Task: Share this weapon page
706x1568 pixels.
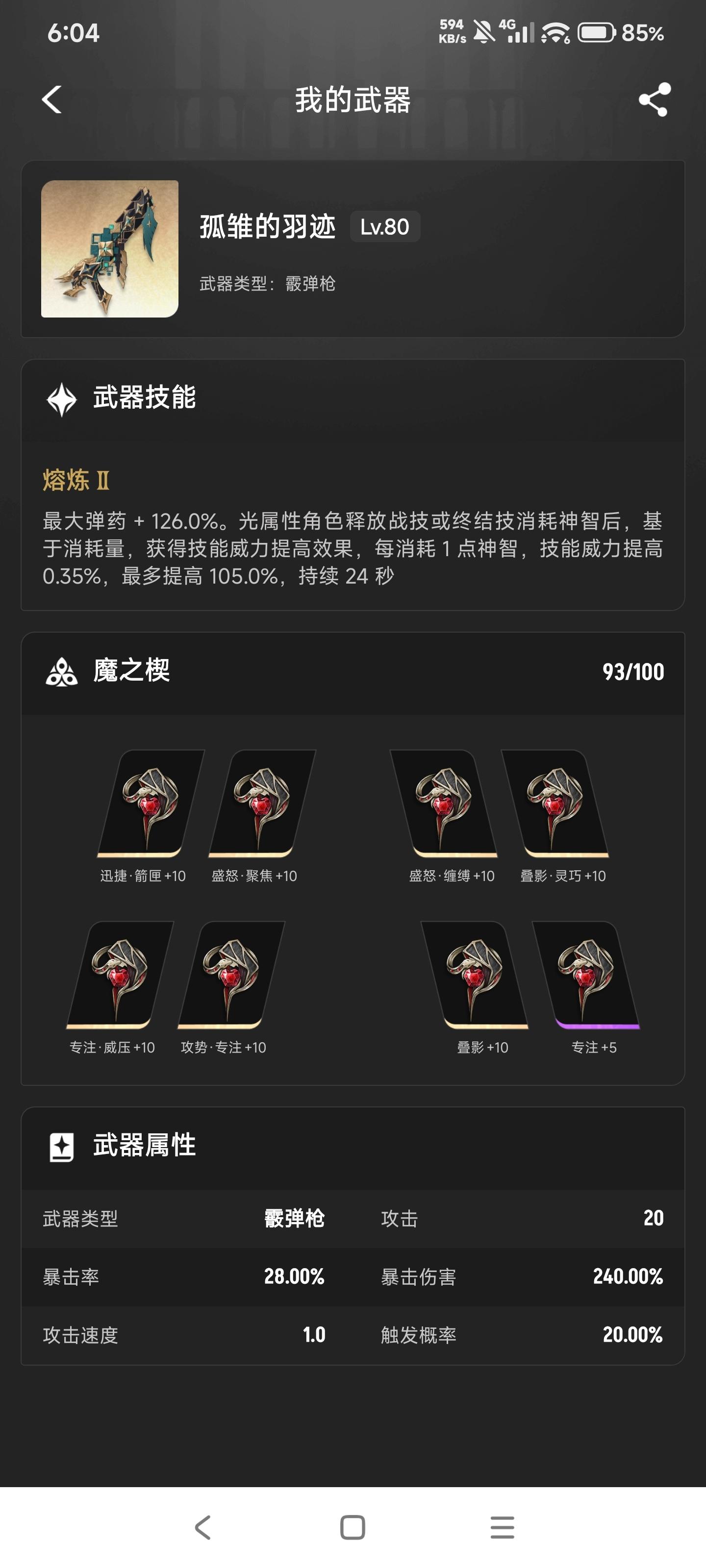Action: [x=654, y=100]
